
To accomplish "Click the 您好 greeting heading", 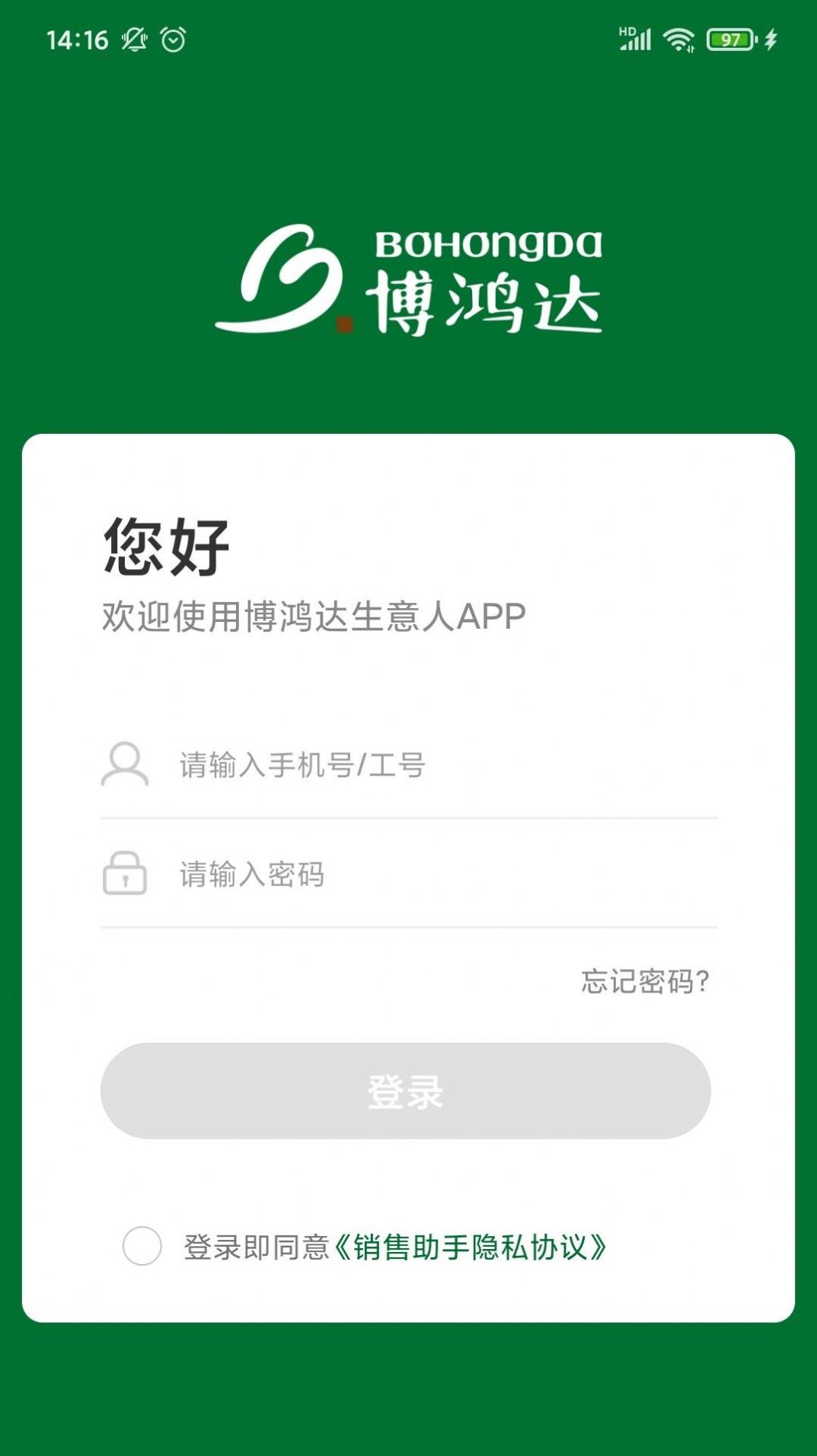I will coord(164,545).
